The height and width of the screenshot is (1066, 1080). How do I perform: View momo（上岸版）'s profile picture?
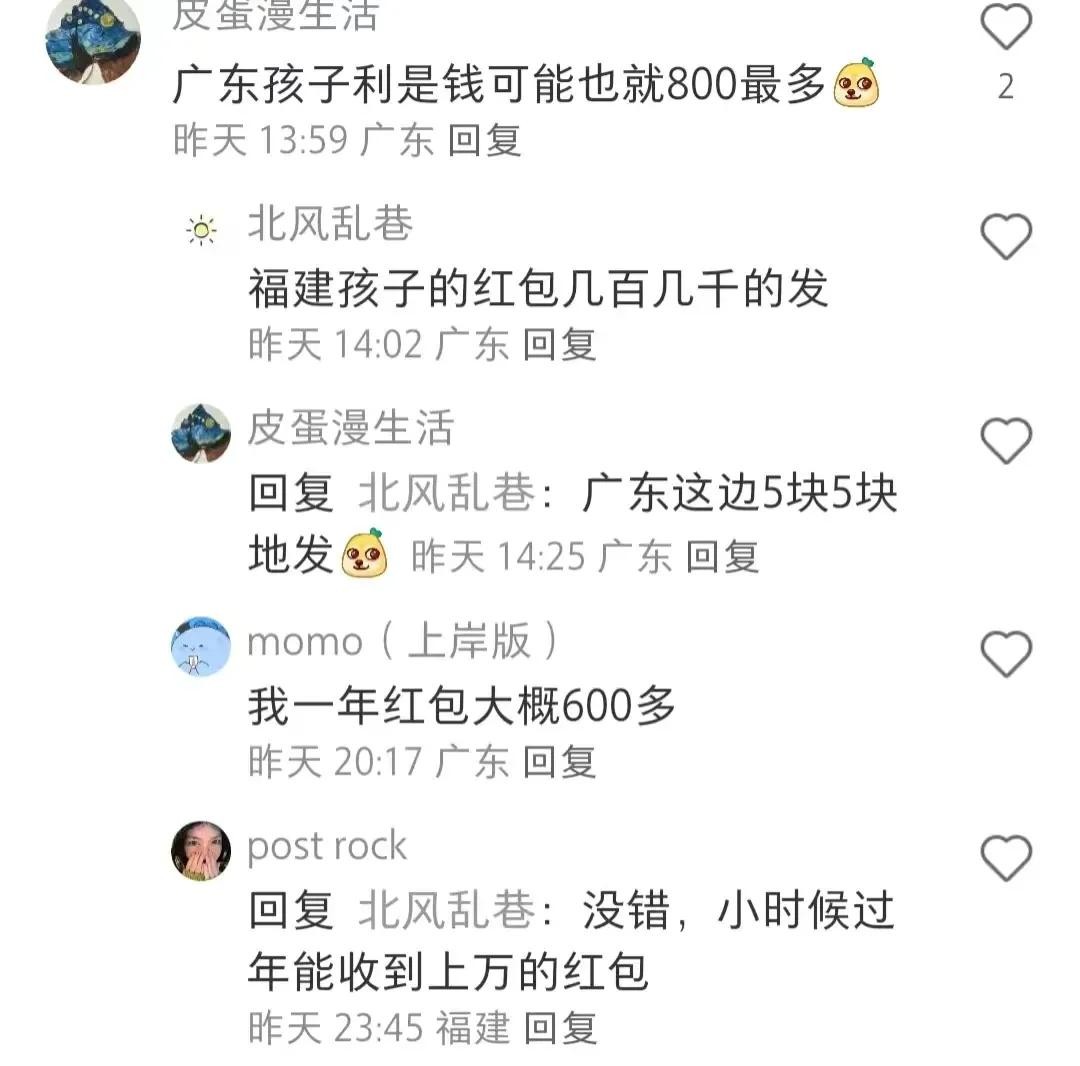(x=202, y=646)
